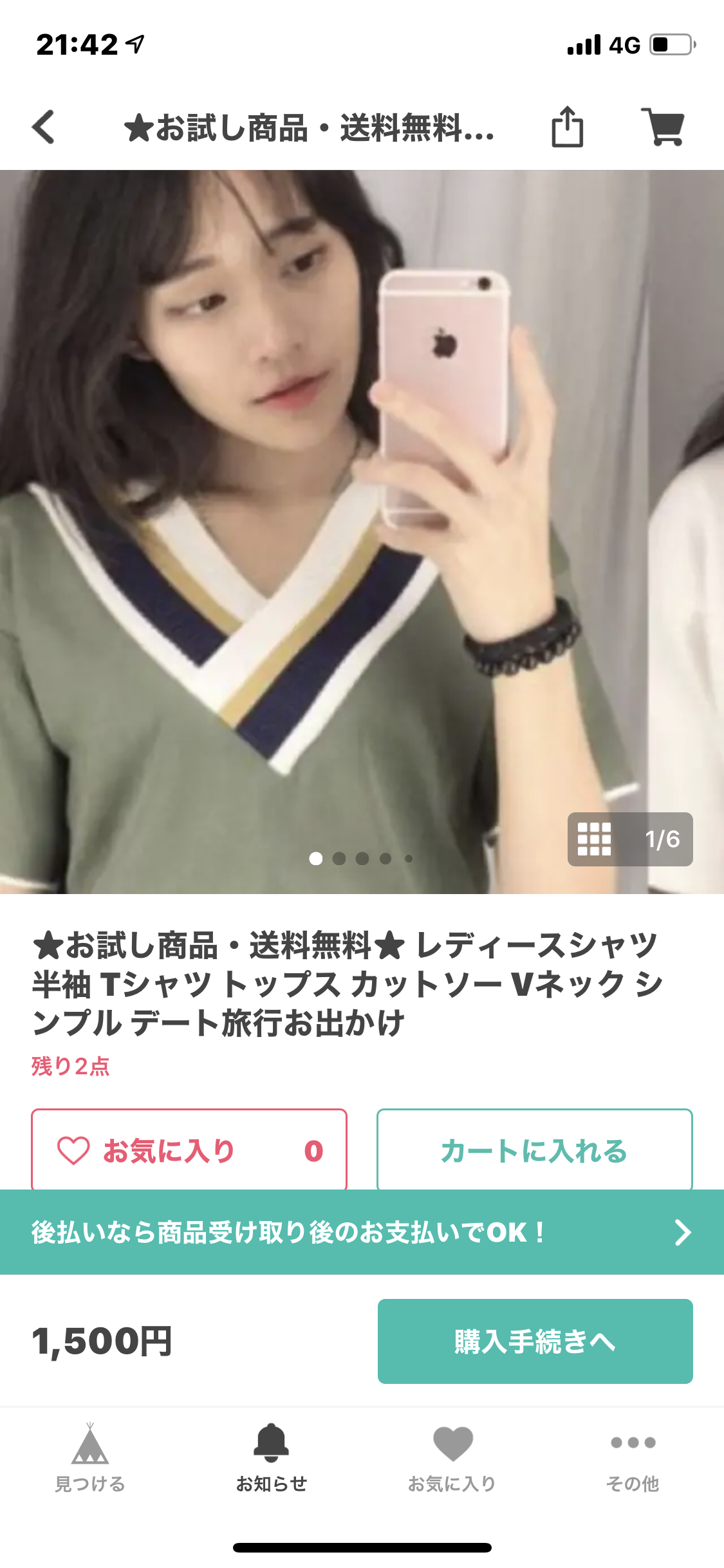
Task: Open the image grid view button
Action: pyautogui.click(x=594, y=839)
